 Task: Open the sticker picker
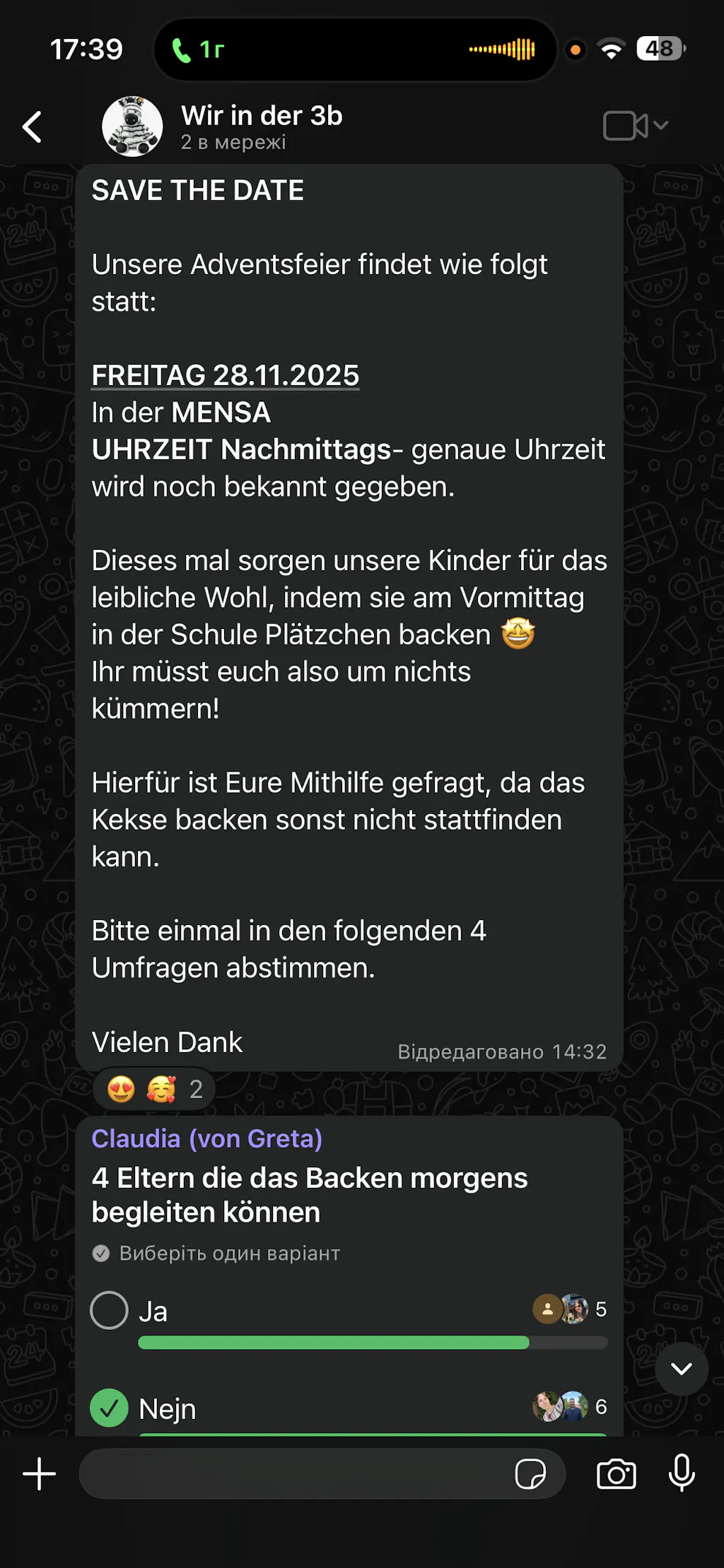tap(530, 1474)
